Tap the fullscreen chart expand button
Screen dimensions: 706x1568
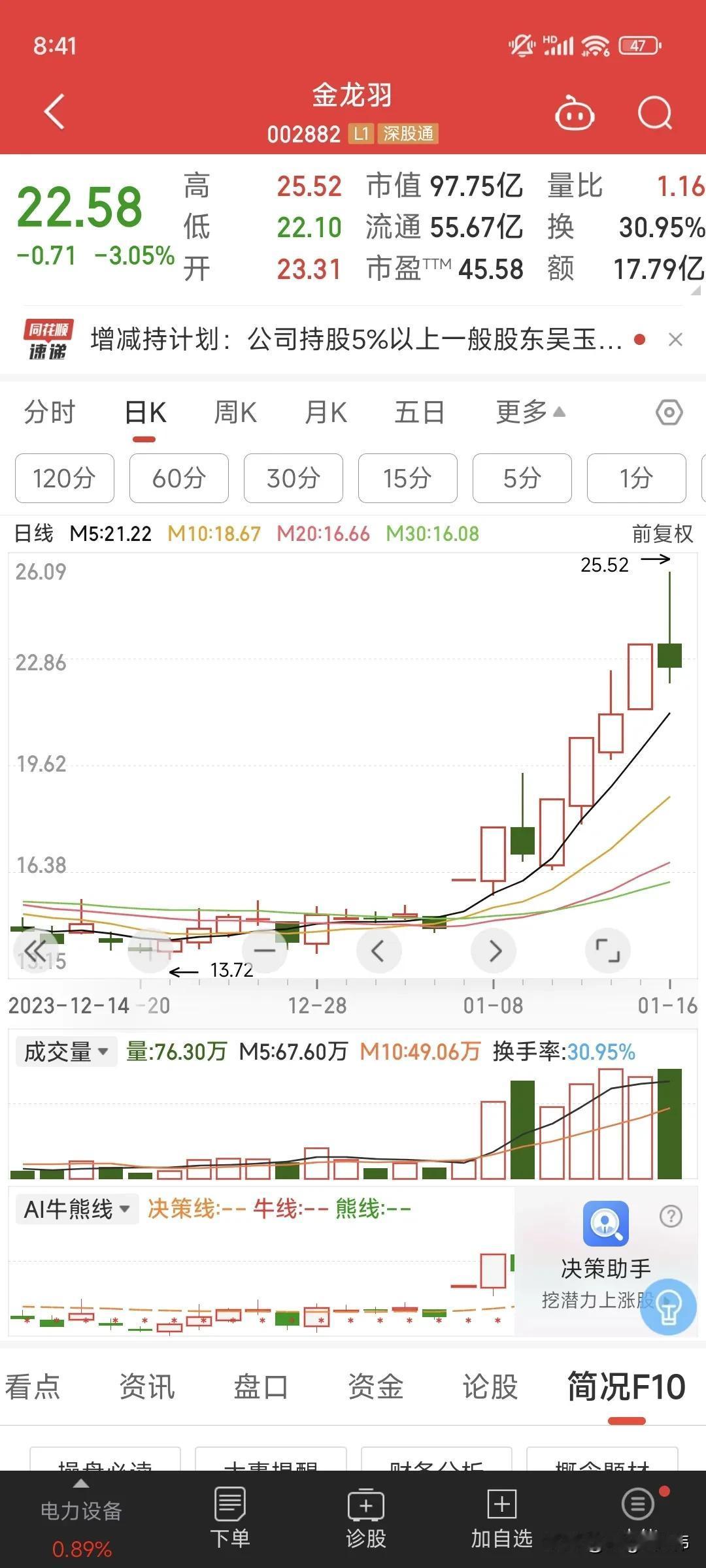tap(608, 951)
